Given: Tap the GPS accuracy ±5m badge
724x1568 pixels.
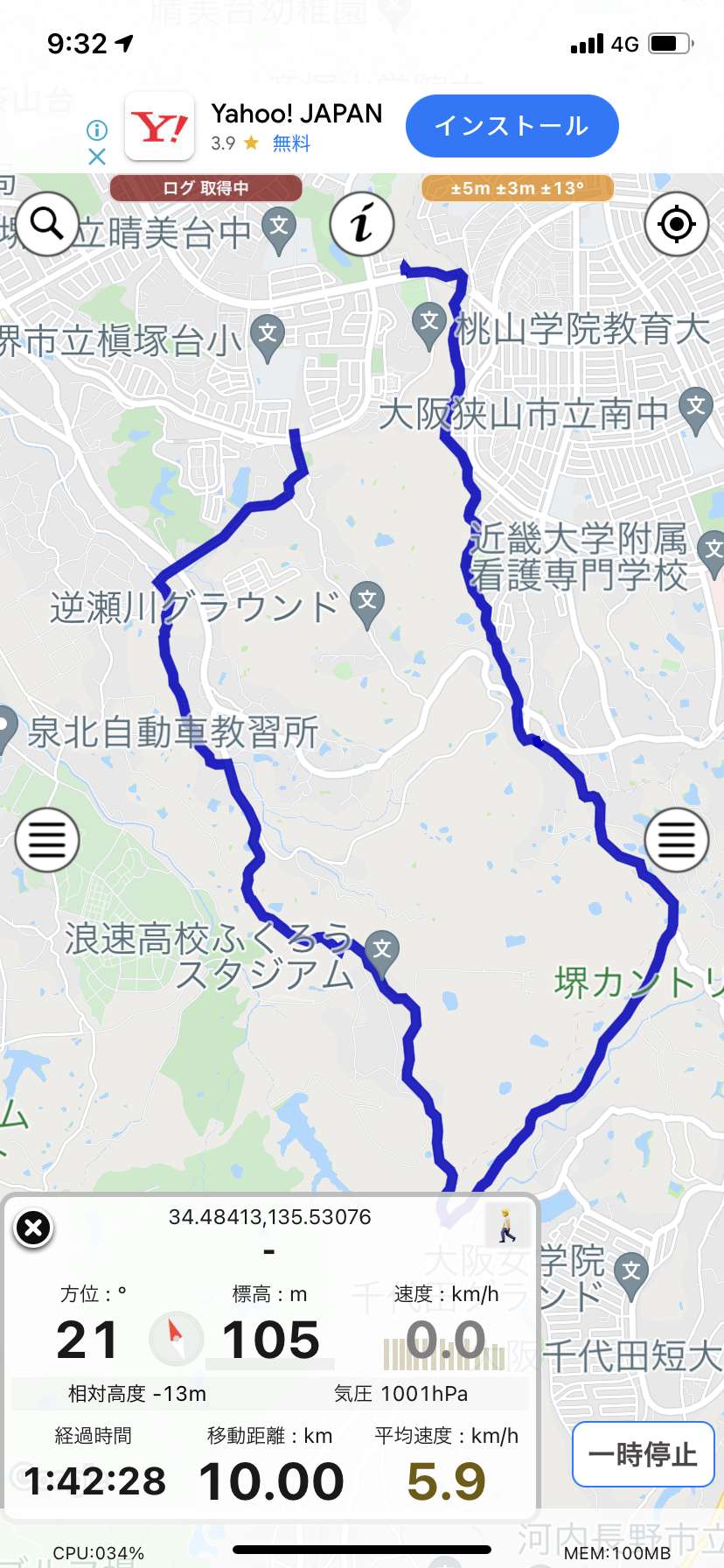Looking at the screenshot, I should tap(518, 188).
